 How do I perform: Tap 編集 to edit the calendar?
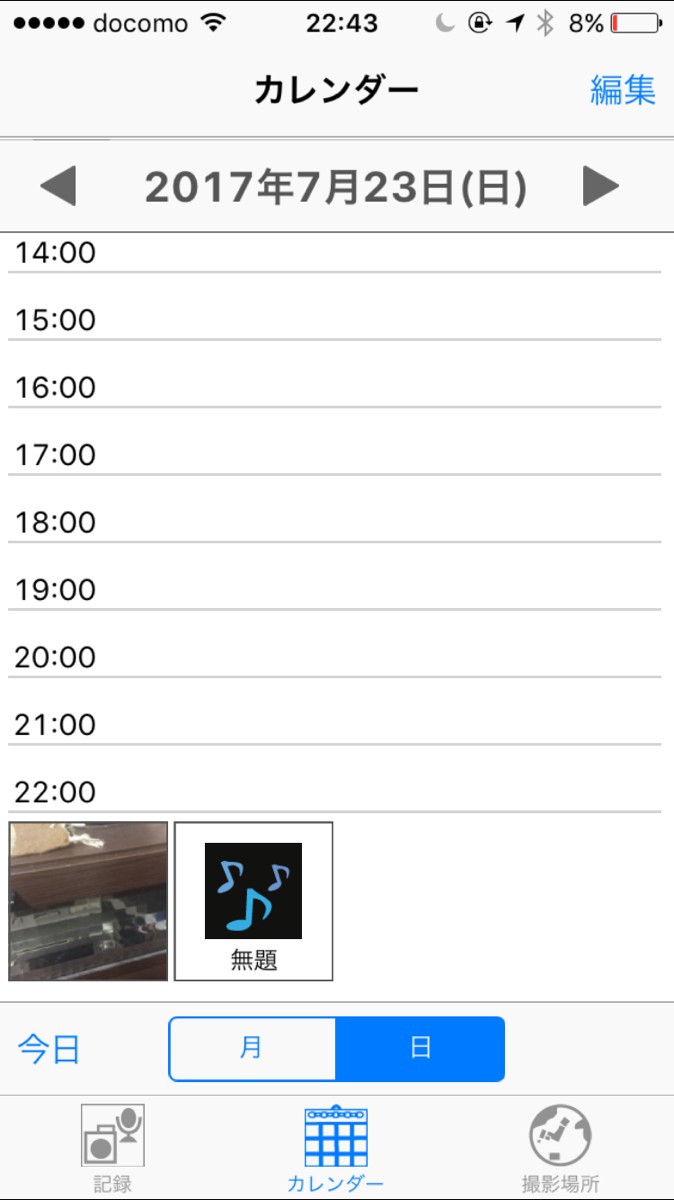click(x=622, y=90)
